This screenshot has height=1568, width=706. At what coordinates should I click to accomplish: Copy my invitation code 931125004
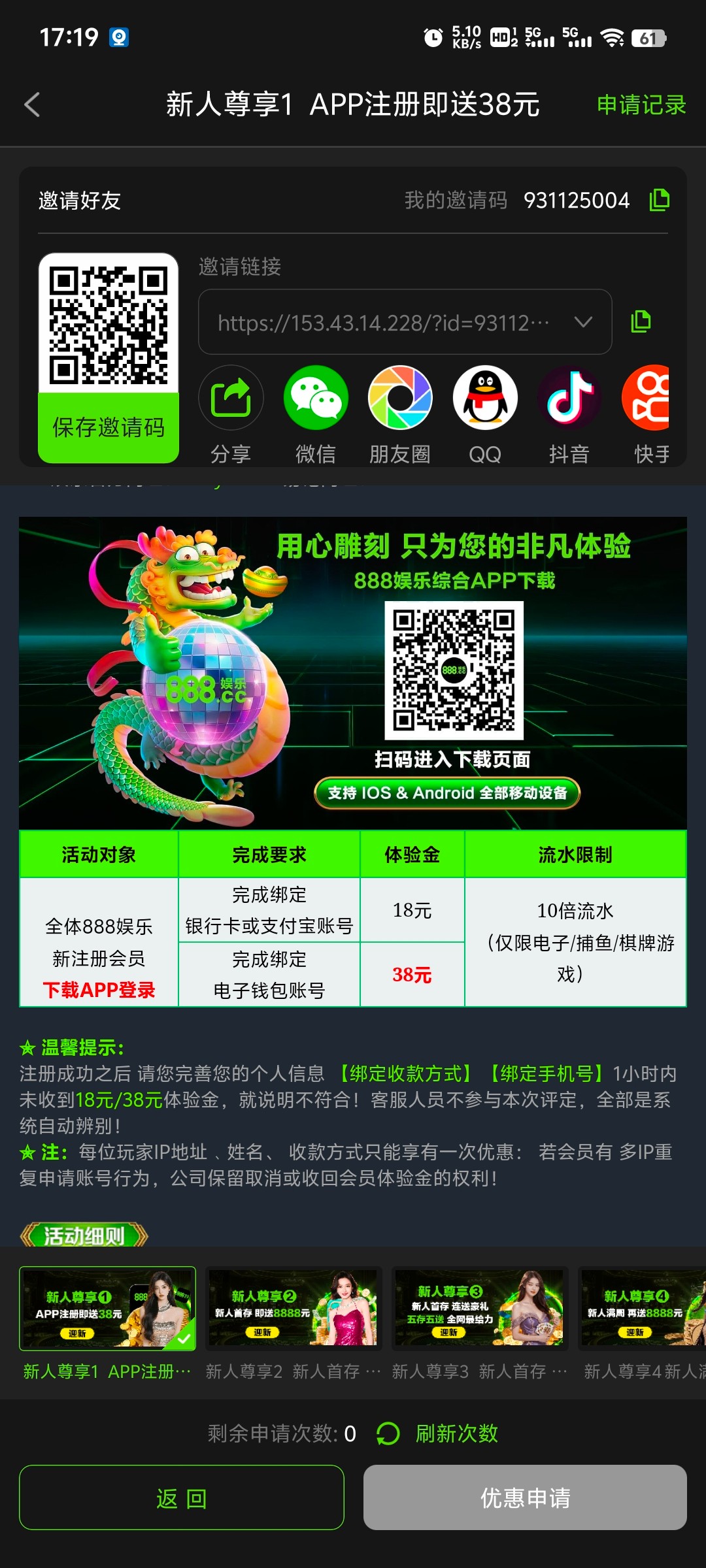(659, 200)
